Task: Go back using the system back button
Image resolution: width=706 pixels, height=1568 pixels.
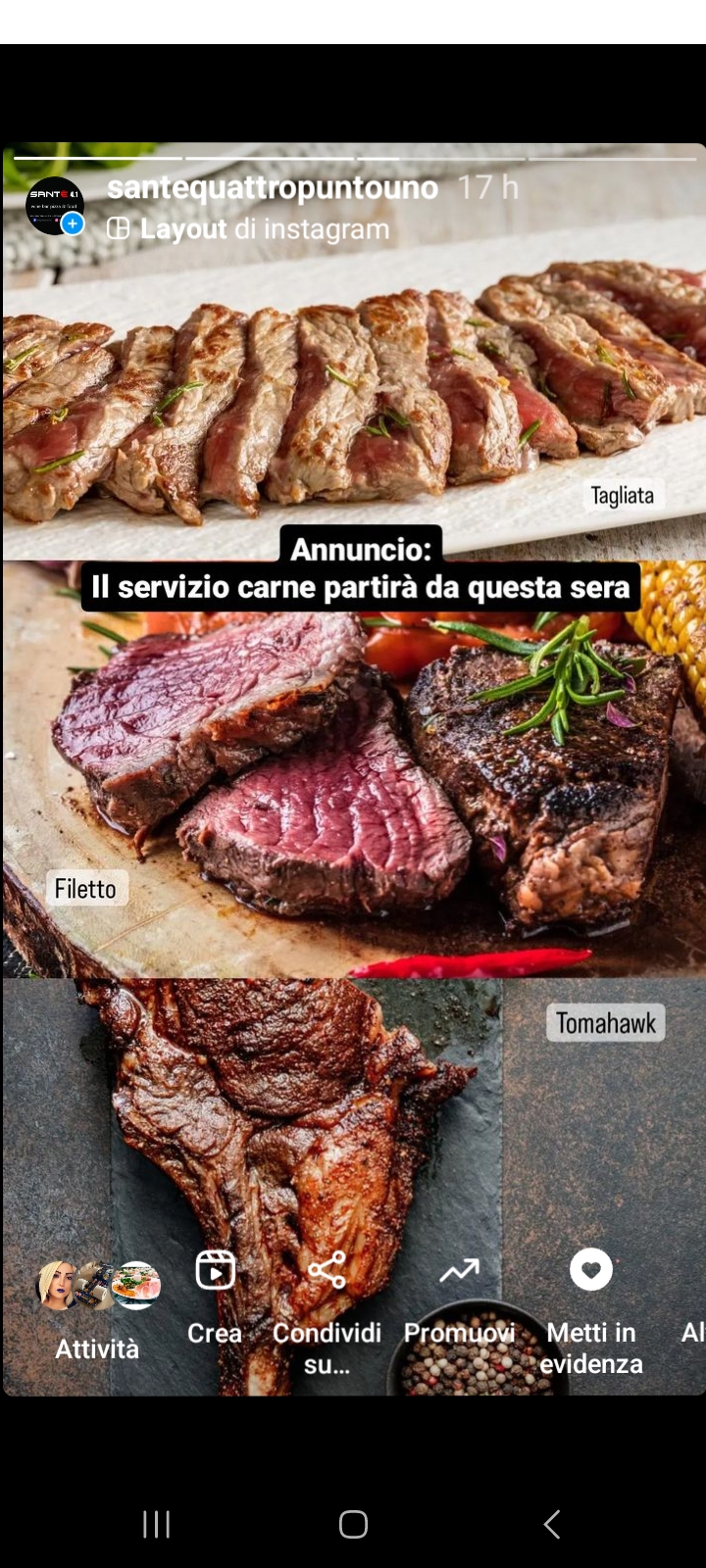Action: coord(552,1524)
